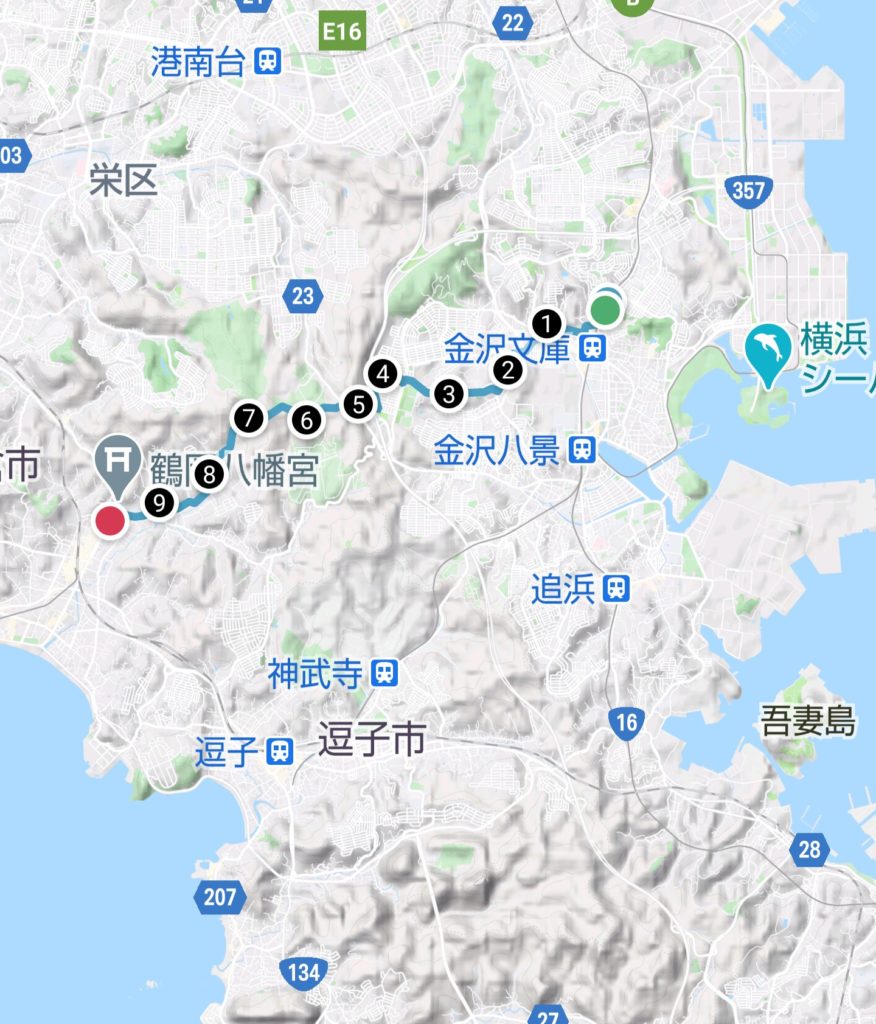
Task: Open the 神武寺 station icon
Action: pos(384,674)
